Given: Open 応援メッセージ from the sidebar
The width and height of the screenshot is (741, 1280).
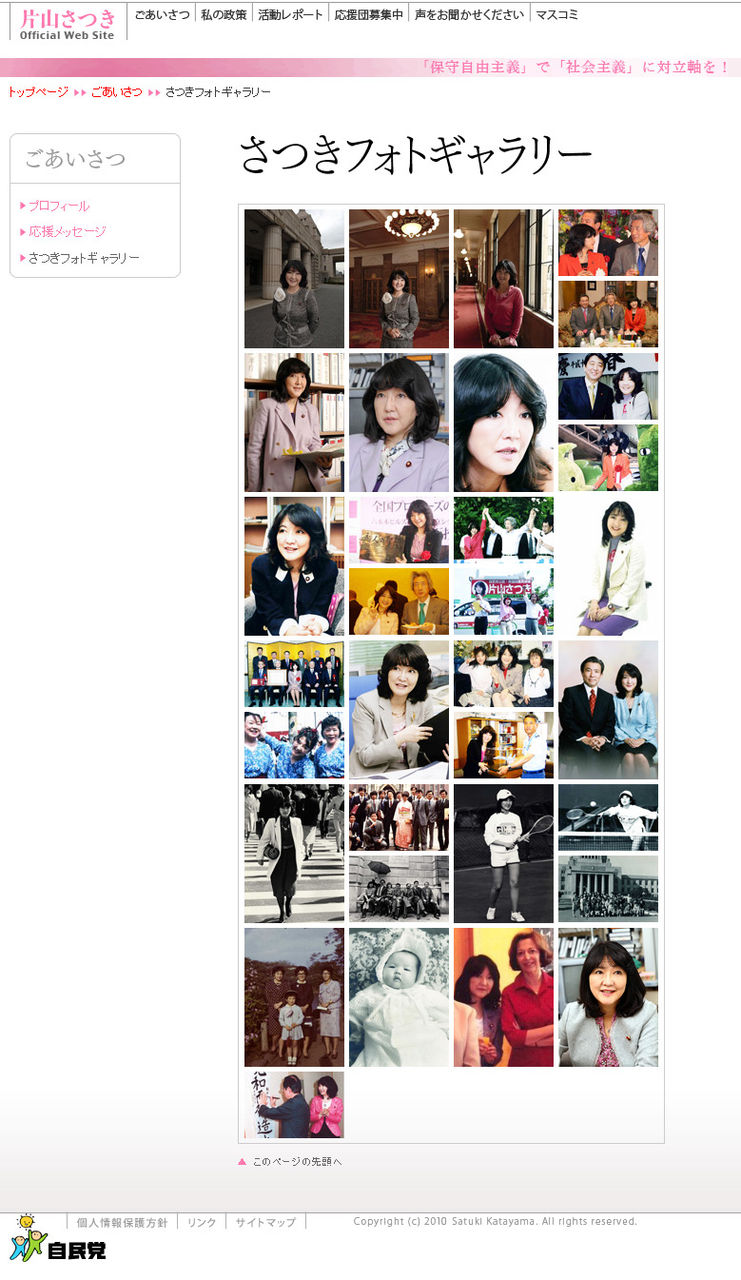Looking at the screenshot, I should [66, 231].
